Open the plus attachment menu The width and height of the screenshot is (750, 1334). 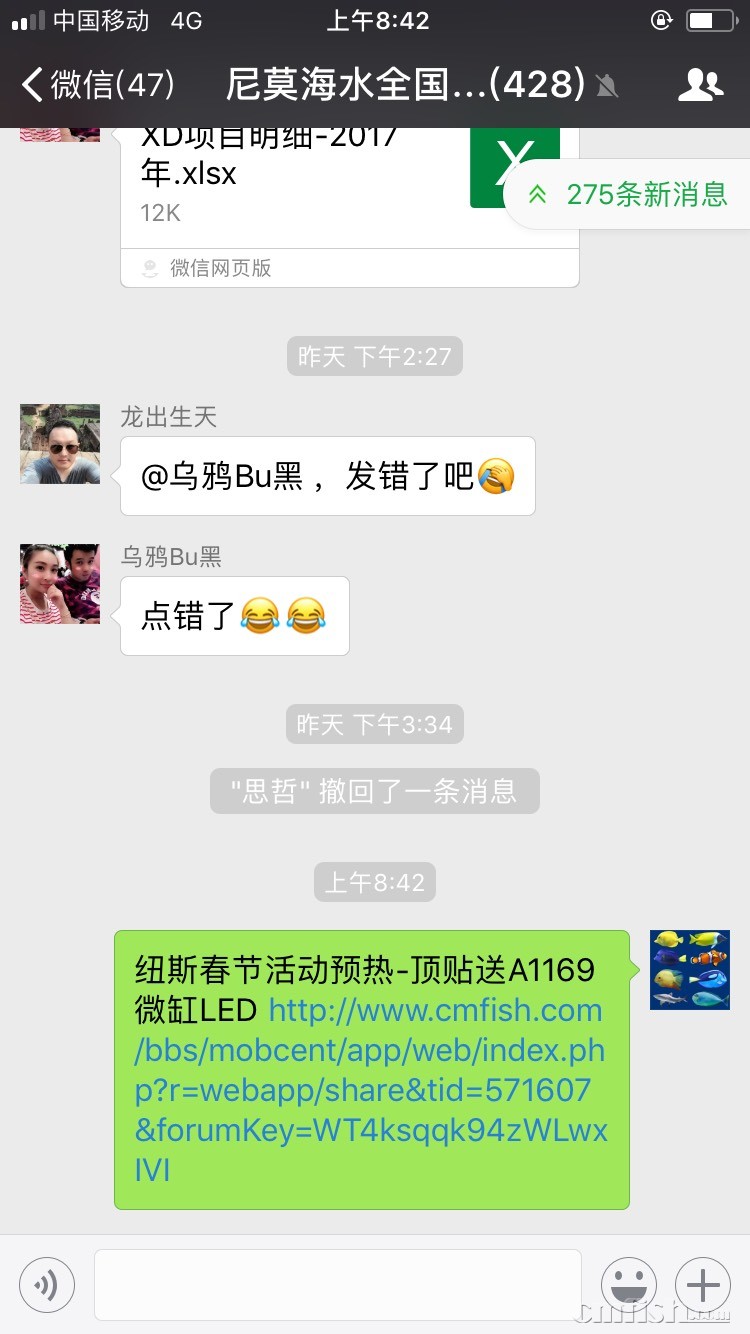(703, 1284)
